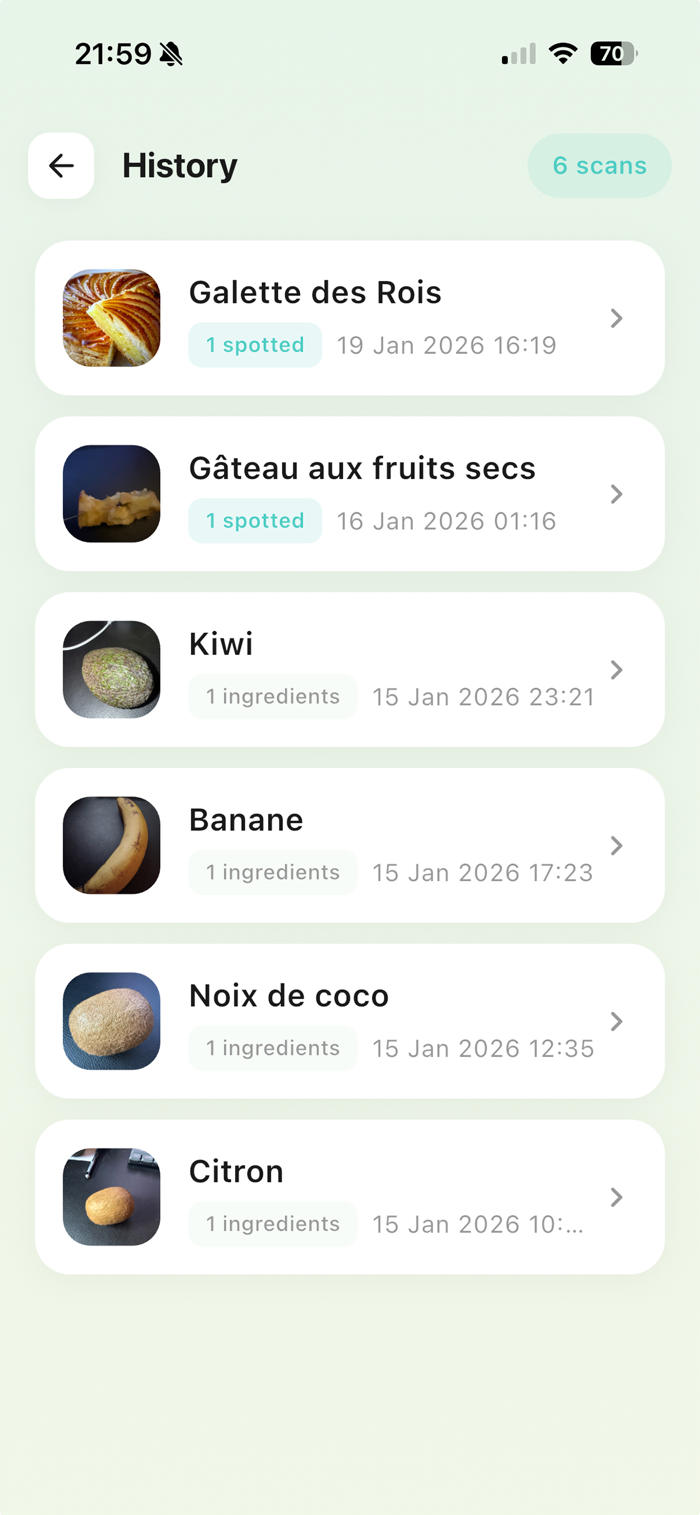
Task: Open the Galette des Rois scan
Action: [350, 318]
